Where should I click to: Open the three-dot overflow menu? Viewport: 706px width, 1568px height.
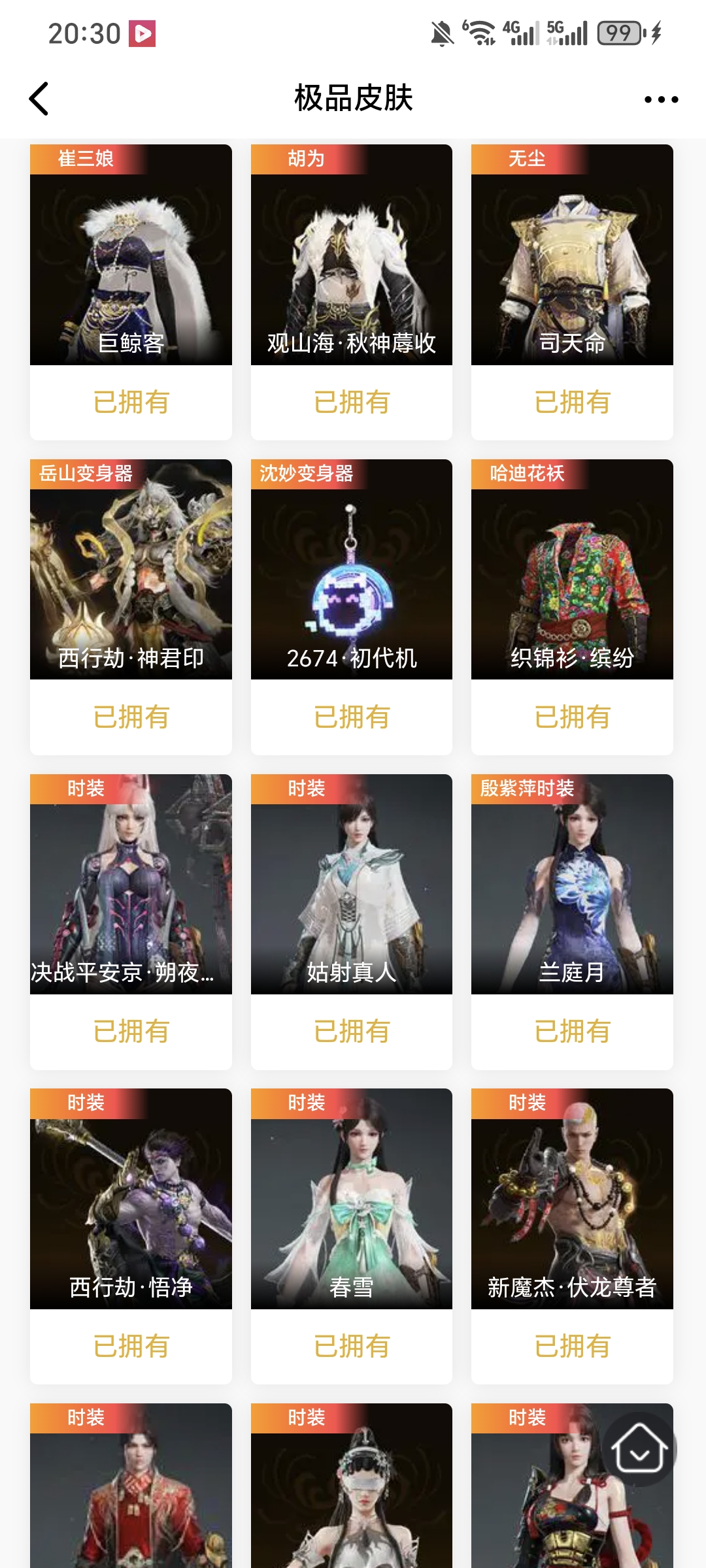pyautogui.click(x=661, y=99)
